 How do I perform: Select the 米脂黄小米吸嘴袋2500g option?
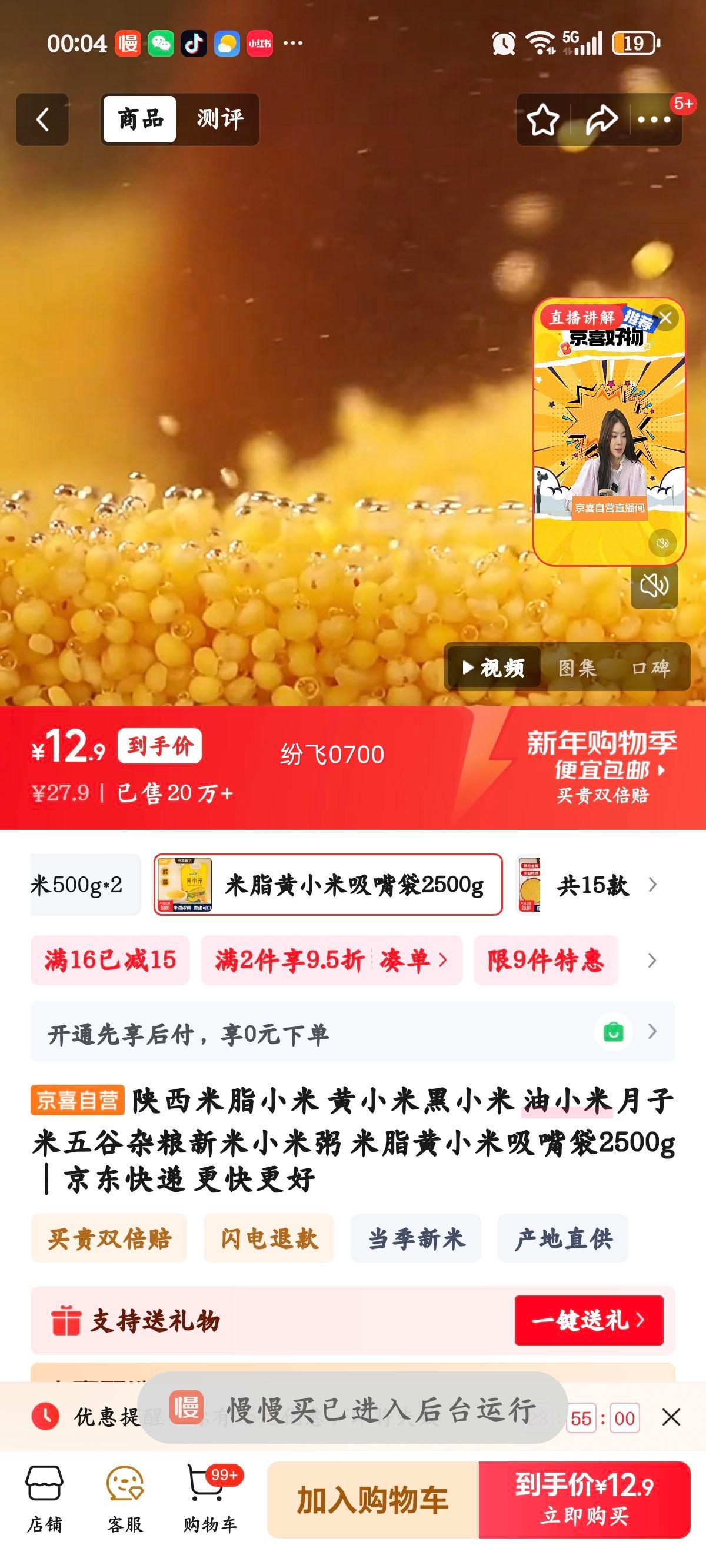click(328, 885)
